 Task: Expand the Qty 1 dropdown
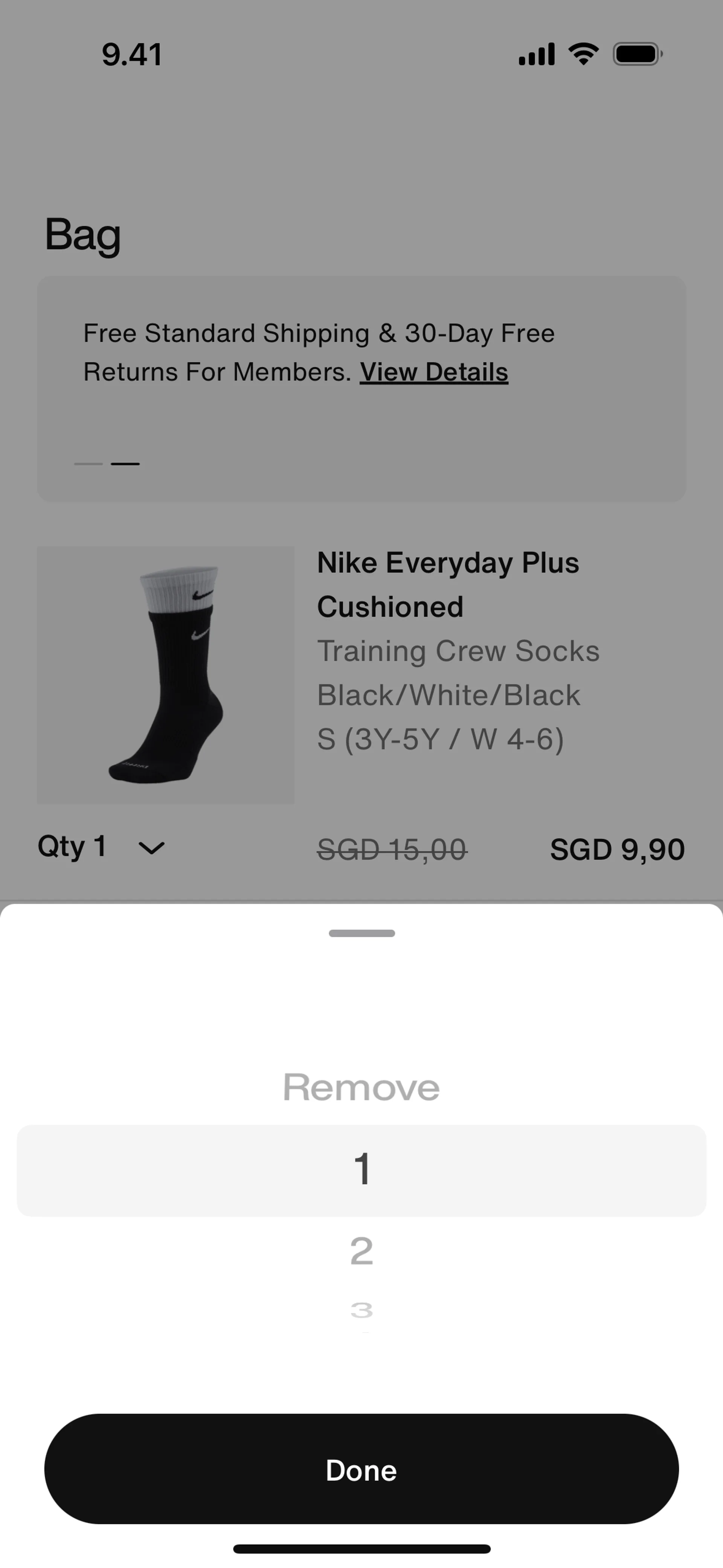102,847
